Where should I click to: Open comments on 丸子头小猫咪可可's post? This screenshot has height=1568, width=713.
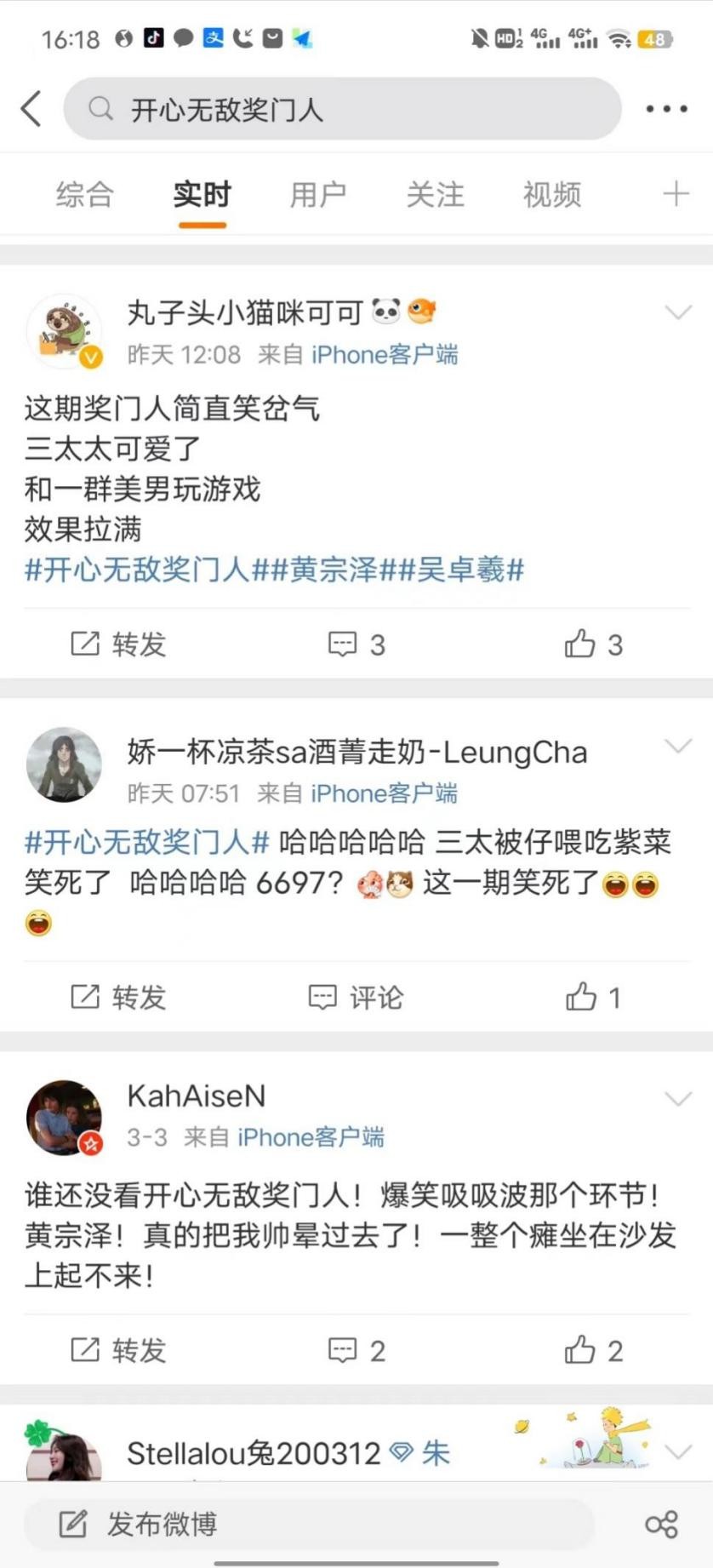(x=343, y=644)
